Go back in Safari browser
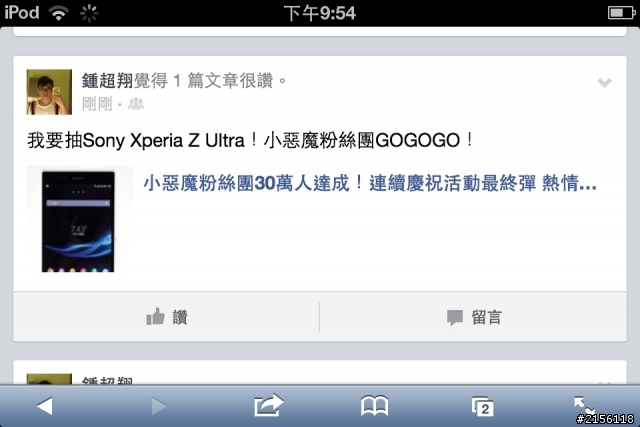This screenshot has height=427, width=640. tap(44, 405)
